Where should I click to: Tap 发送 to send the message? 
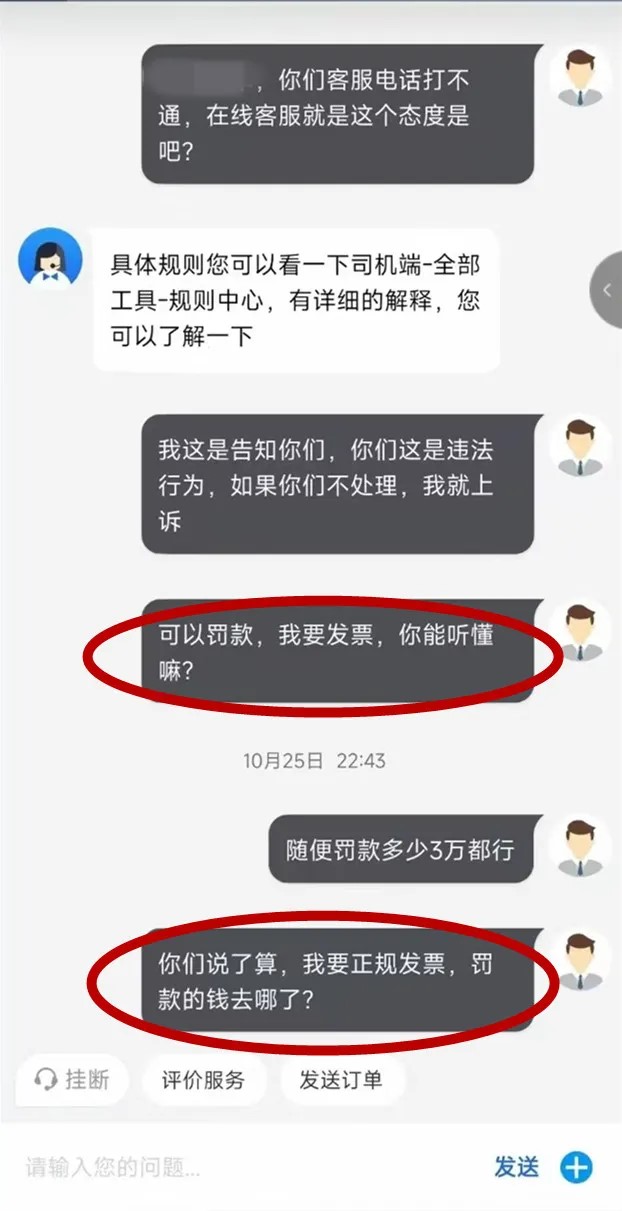point(516,1167)
